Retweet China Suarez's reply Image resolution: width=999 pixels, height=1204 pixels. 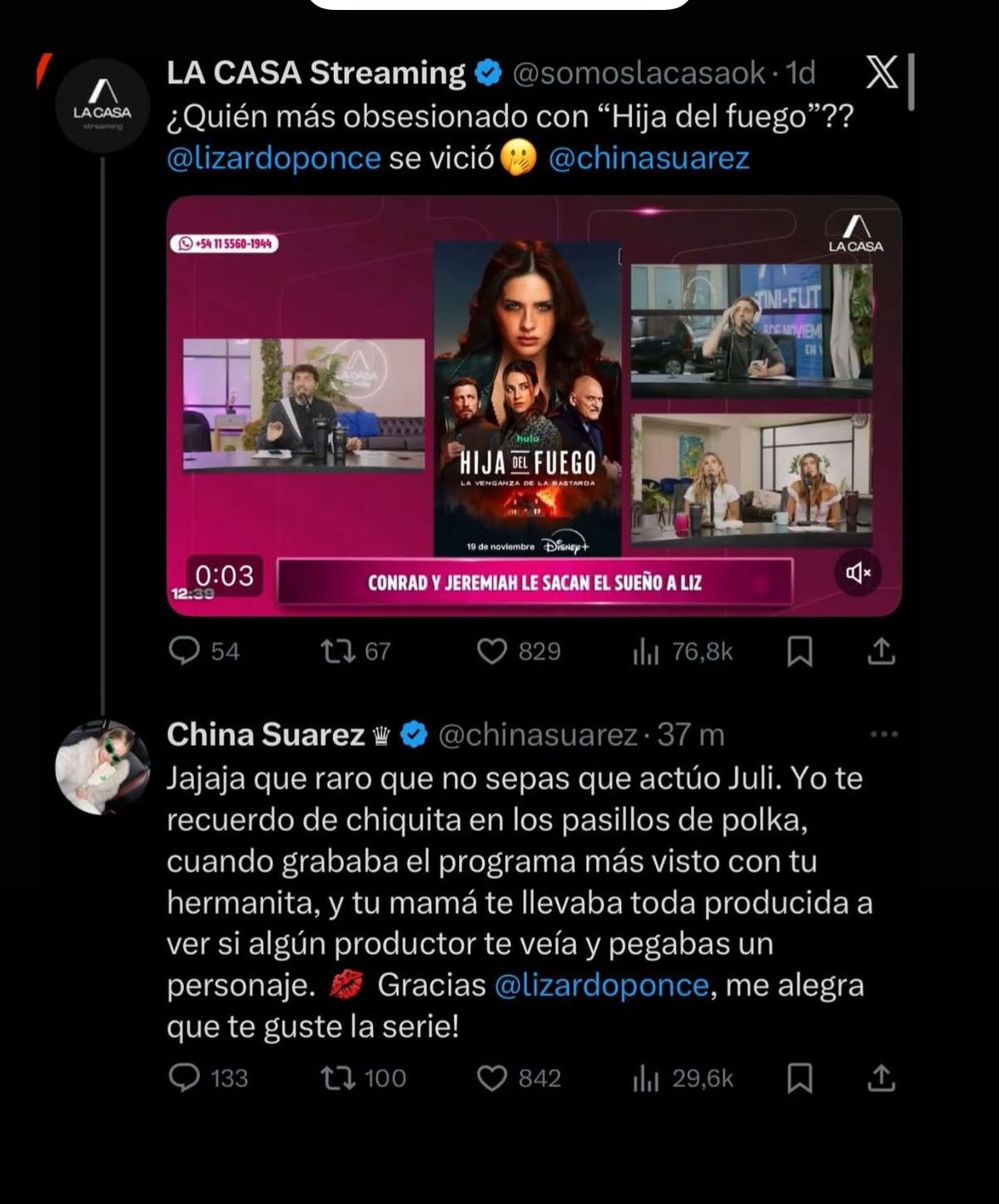point(338,1078)
